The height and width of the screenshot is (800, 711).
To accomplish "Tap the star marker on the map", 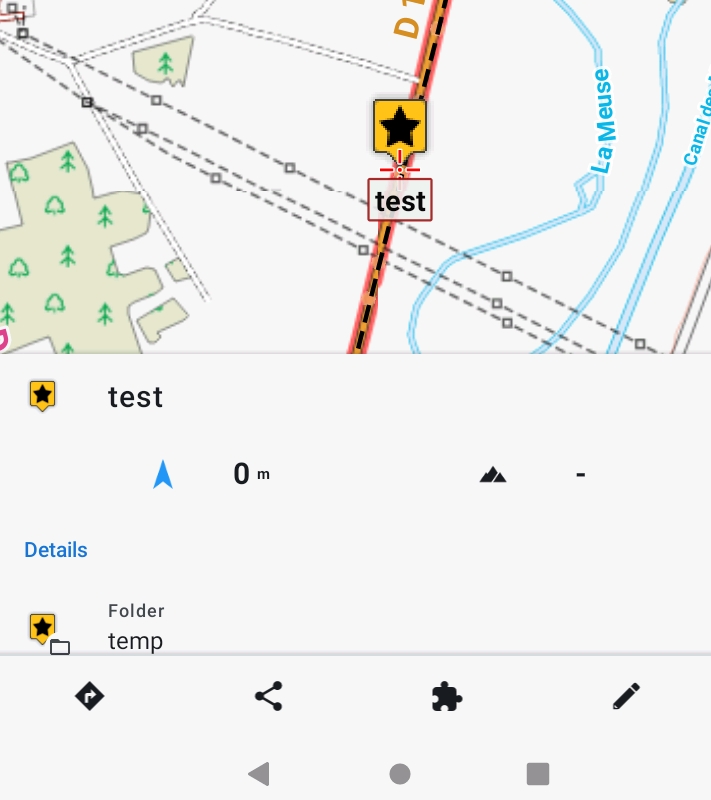I will (x=400, y=128).
